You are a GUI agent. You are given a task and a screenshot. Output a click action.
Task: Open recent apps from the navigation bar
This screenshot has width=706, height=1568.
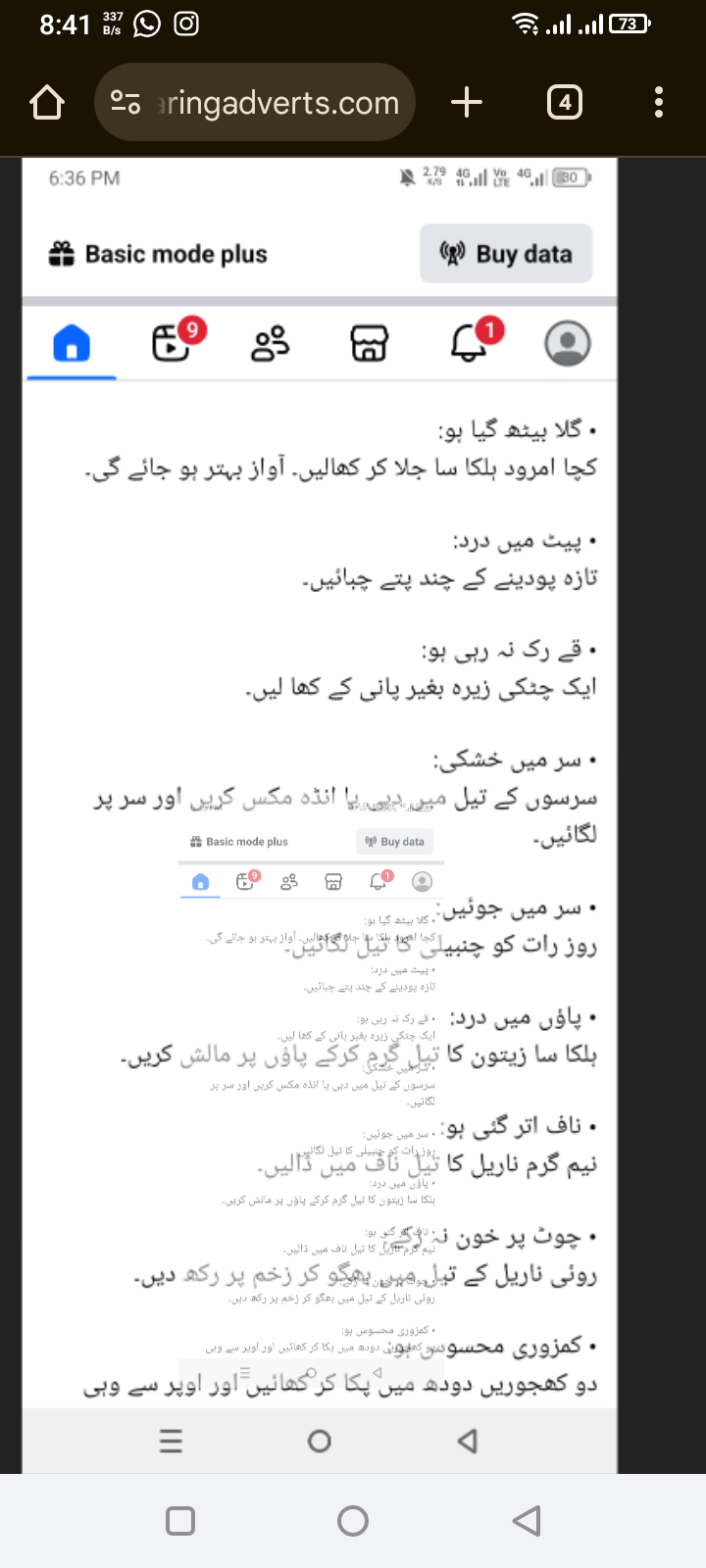pos(180,1521)
